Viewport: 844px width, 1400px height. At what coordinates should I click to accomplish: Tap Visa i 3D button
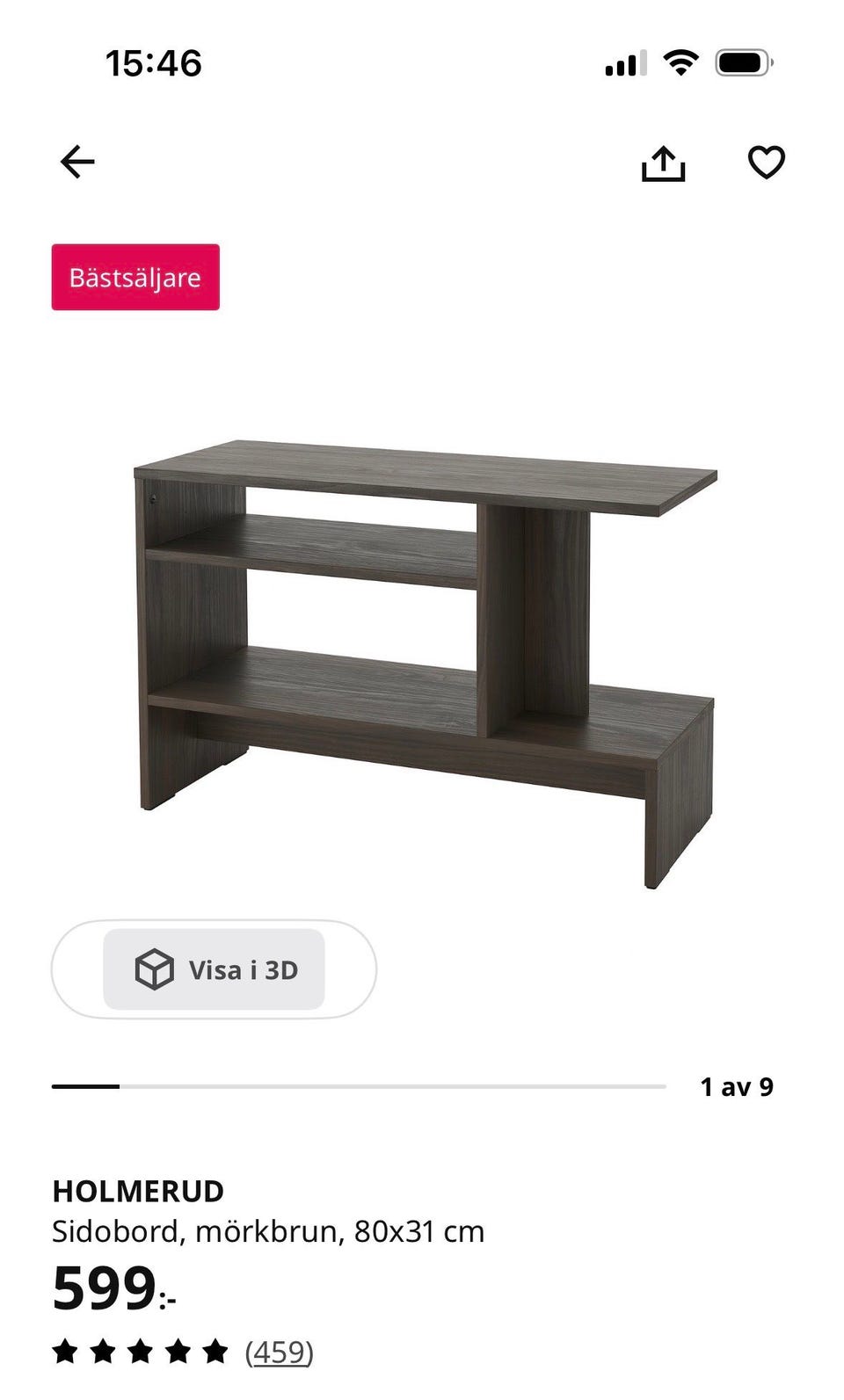[x=214, y=969]
